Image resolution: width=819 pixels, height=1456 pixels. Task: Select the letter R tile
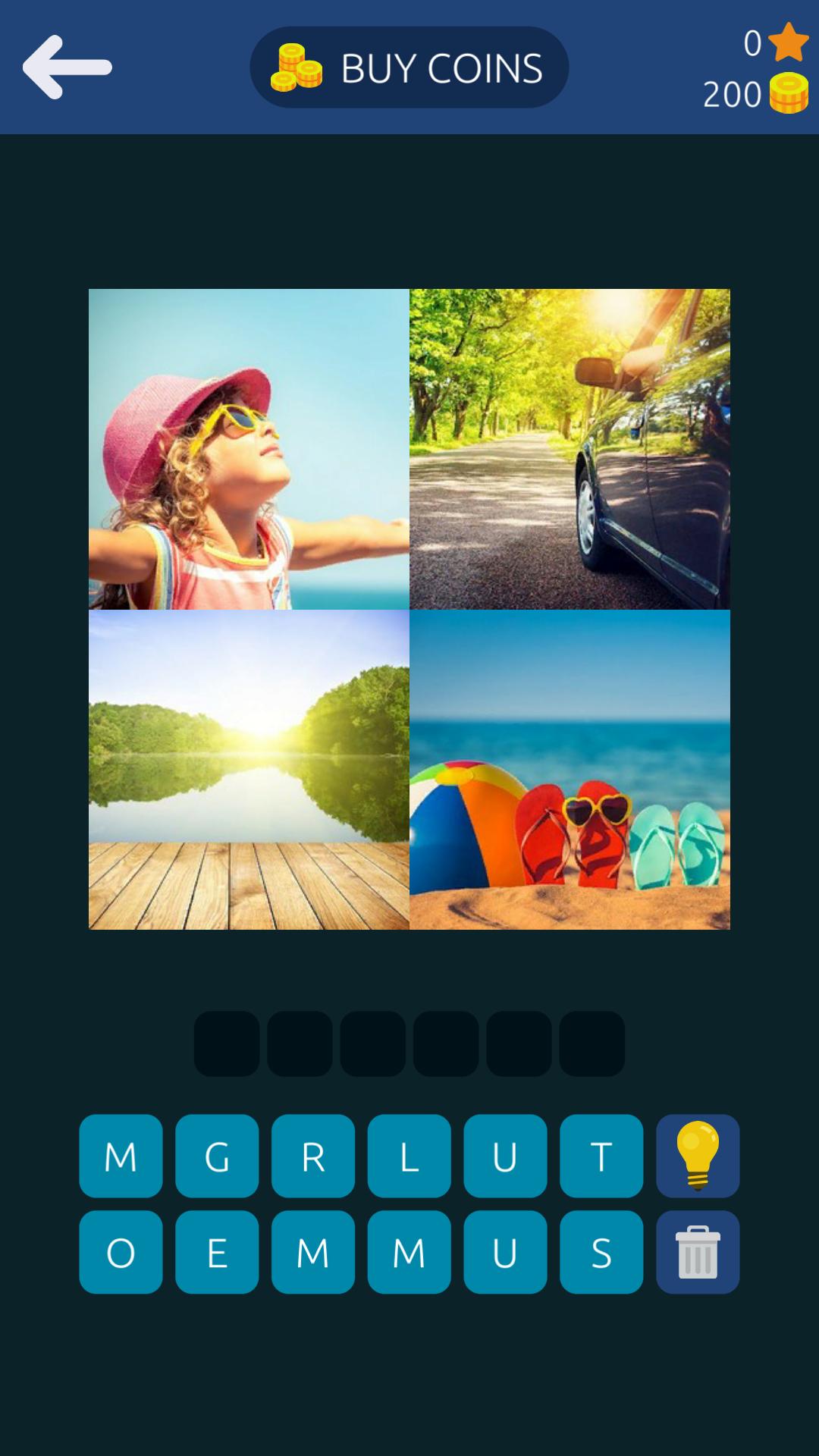313,1156
